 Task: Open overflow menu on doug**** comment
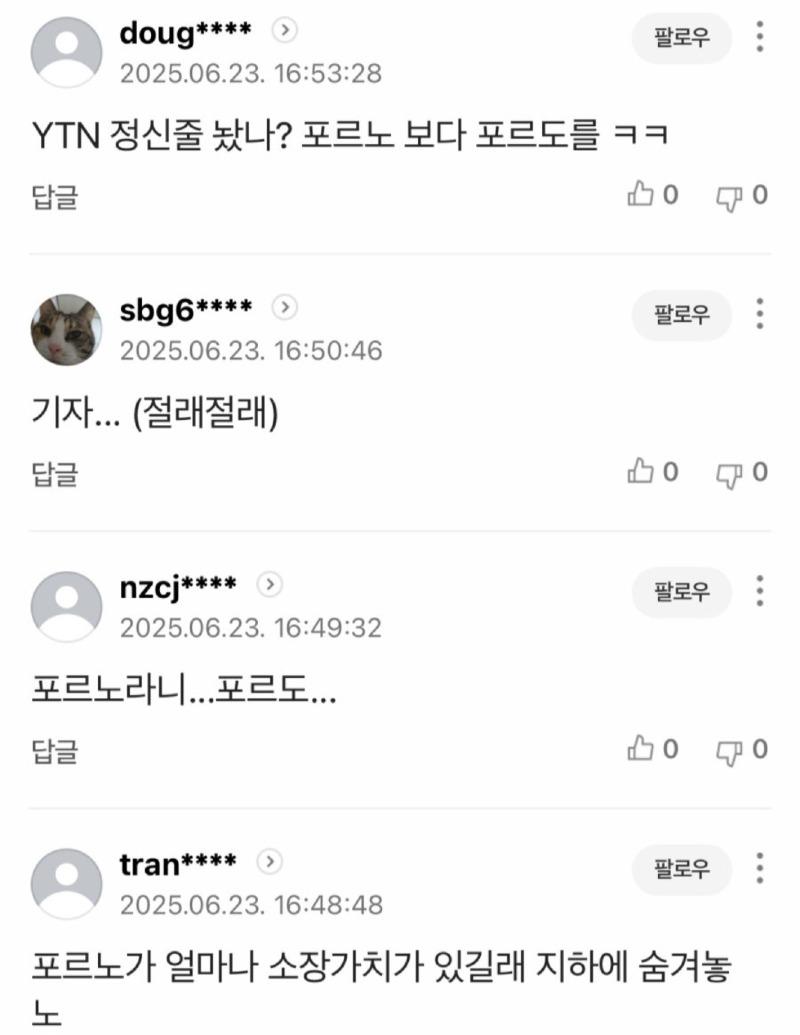761,38
